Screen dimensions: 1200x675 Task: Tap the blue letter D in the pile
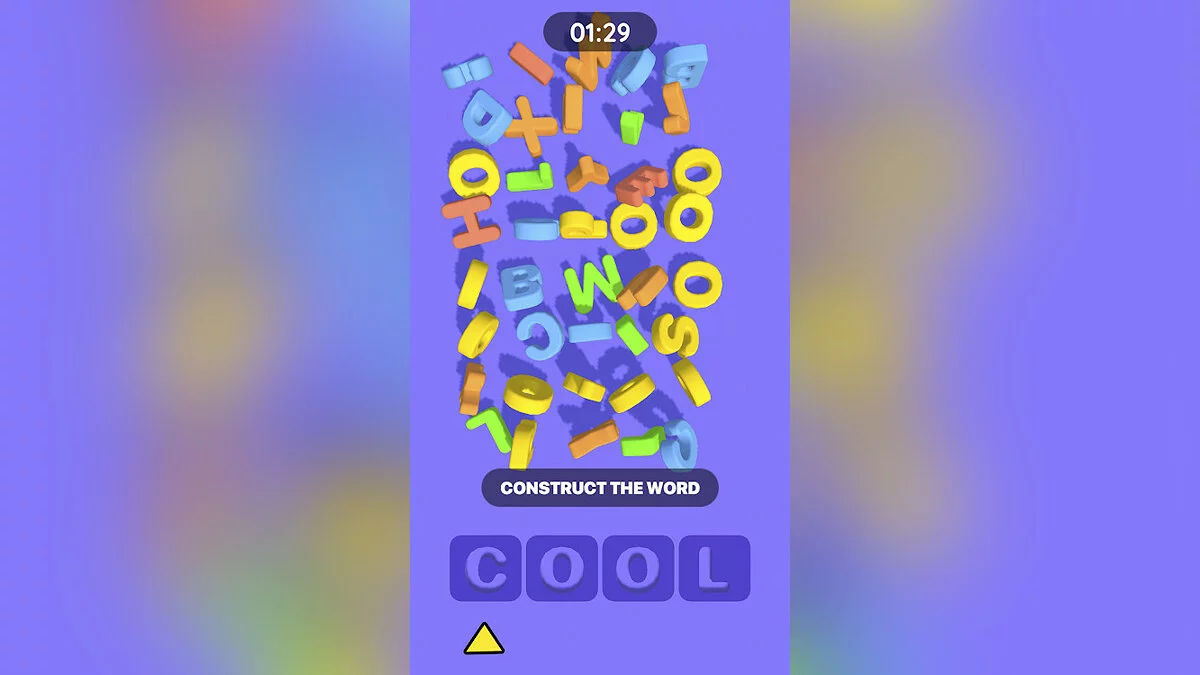[487, 116]
